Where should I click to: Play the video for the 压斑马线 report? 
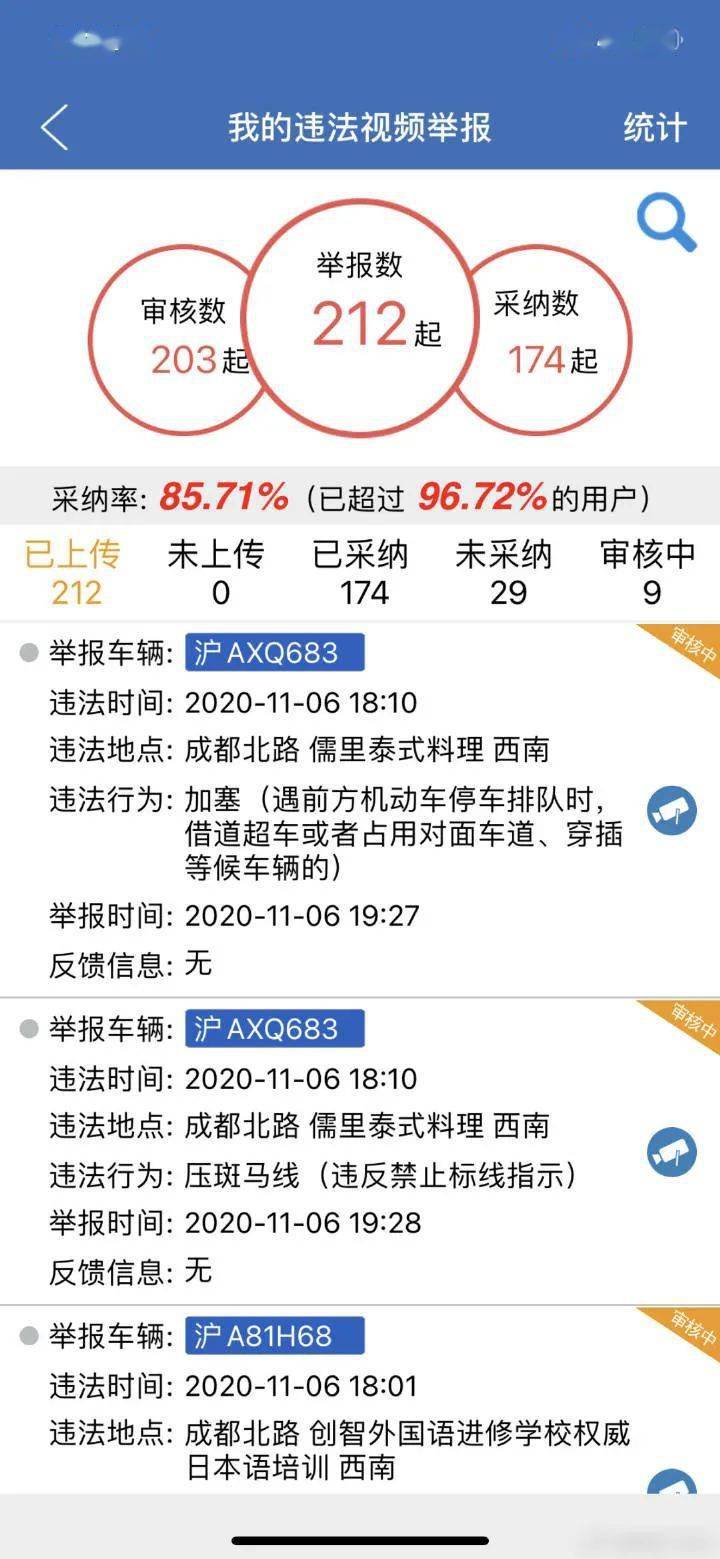point(671,1152)
